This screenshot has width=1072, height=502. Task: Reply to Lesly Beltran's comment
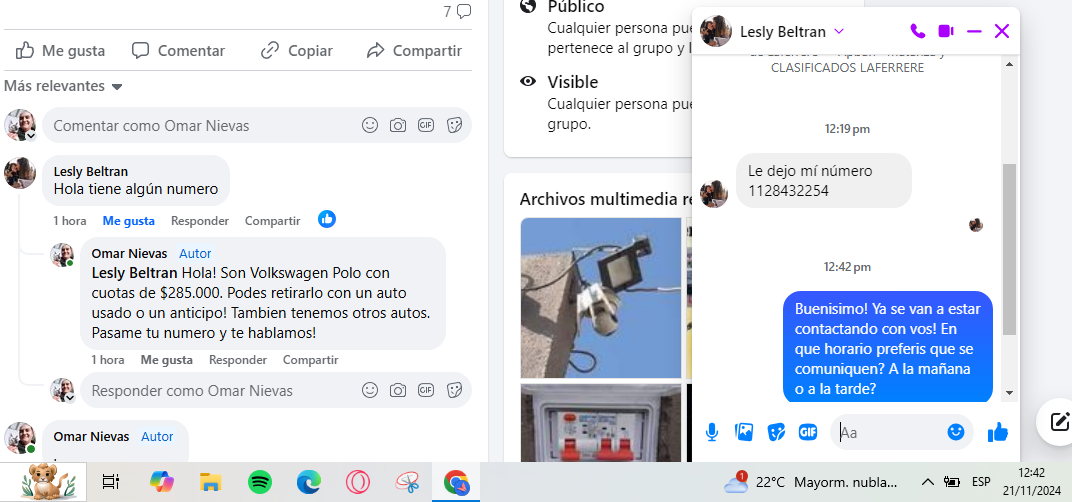[x=199, y=221]
